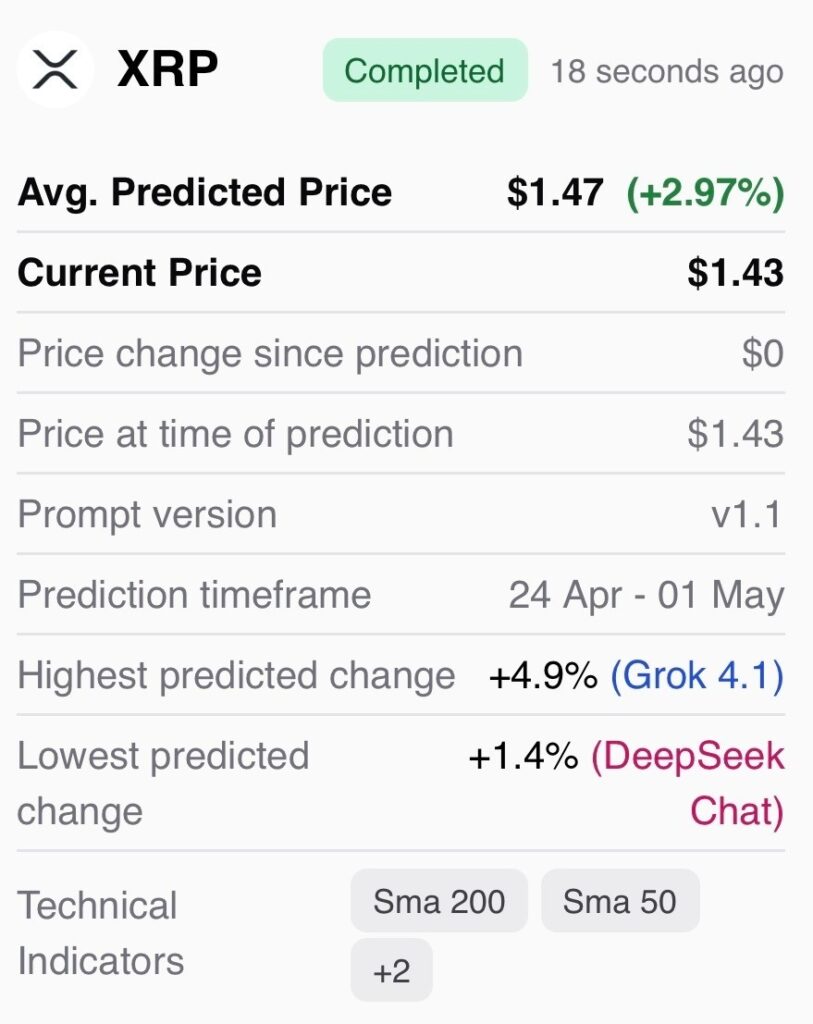Click the green Completed status badge
Screen dimensions: 813x1024
tap(424, 71)
